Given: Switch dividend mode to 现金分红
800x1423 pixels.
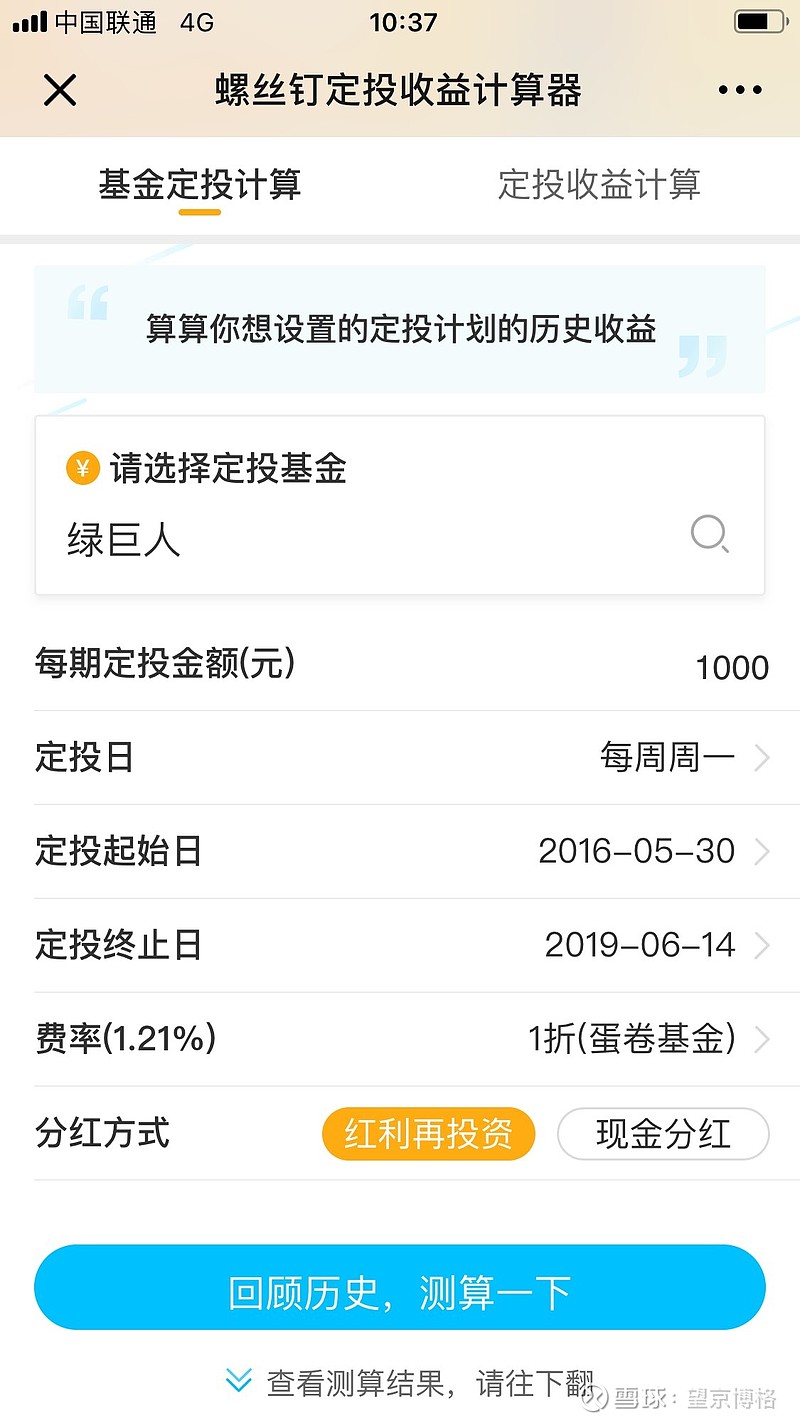Looking at the screenshot, I should [x=663, y=1133].
